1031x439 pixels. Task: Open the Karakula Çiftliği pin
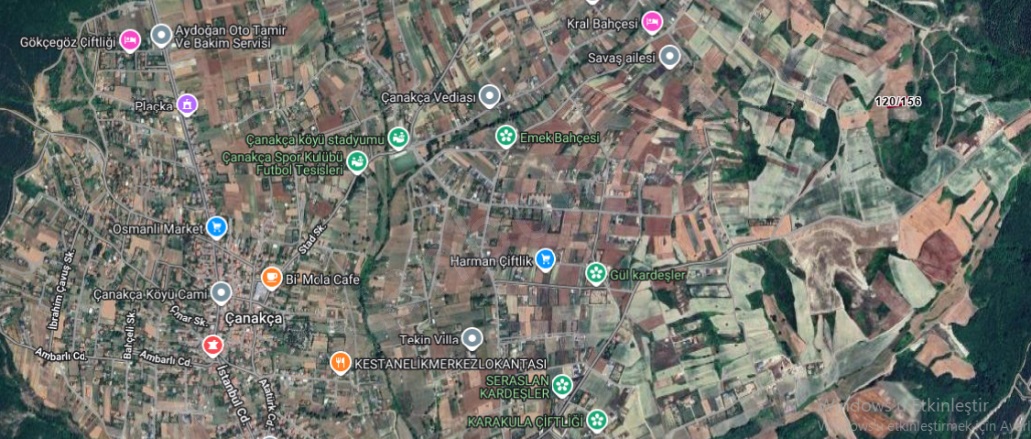click(x=597, y=419)
